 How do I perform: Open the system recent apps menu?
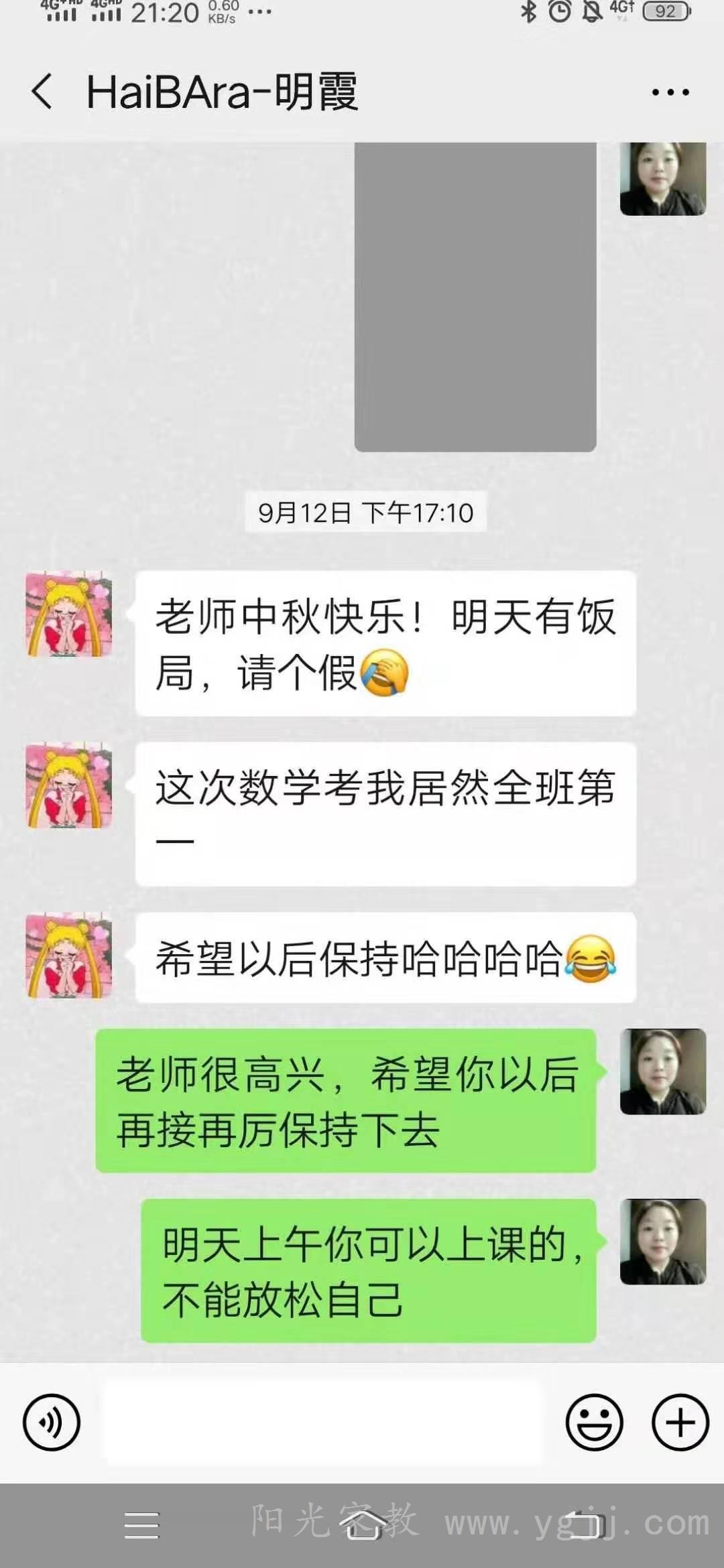[142, 1526]
